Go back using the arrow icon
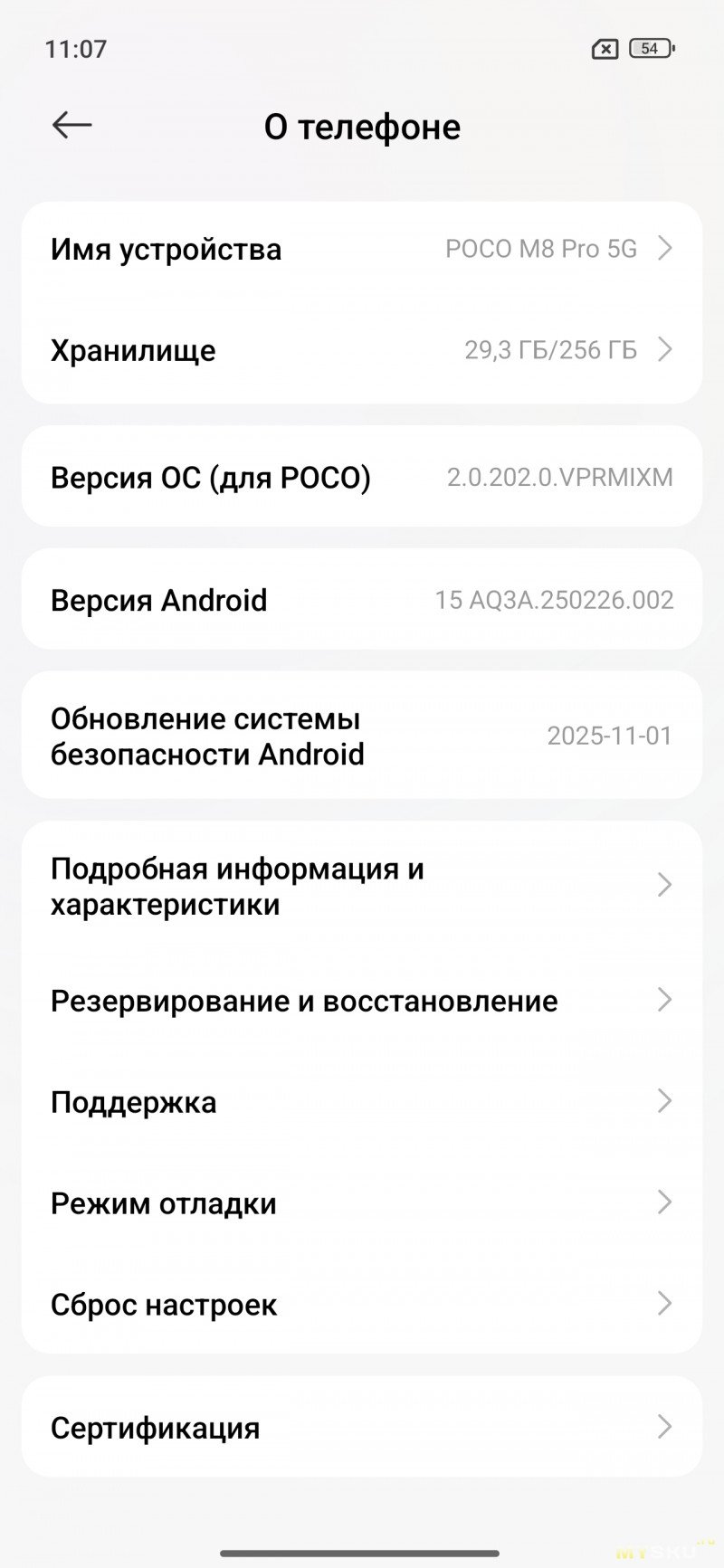Image resolution: width=724 pixels, height=1568 pixels. (72, 126)
